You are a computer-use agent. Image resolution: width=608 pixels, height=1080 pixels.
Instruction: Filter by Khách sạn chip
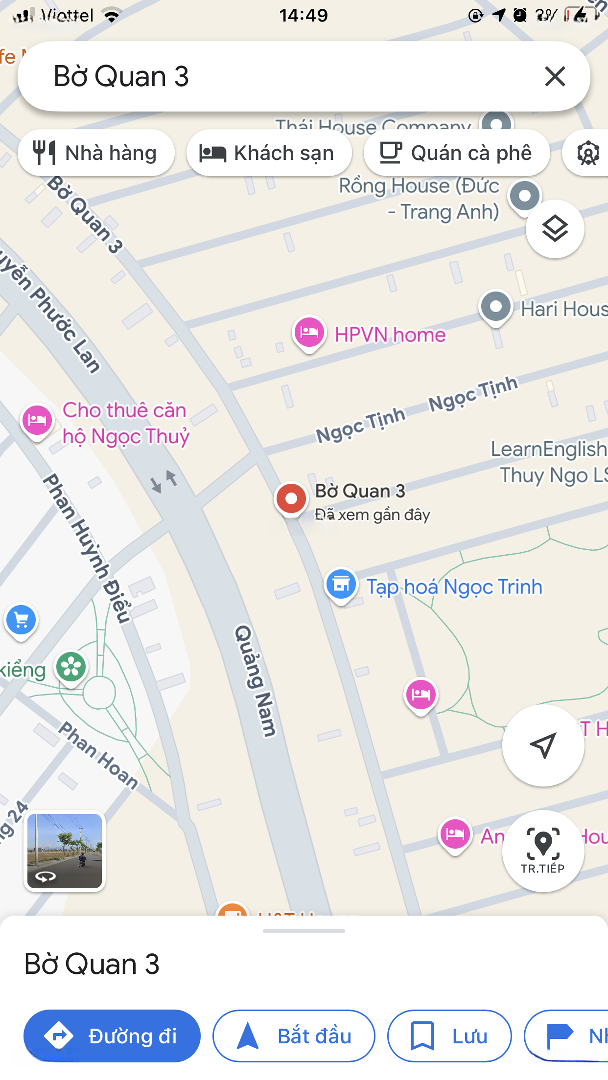(x=268, y=153)
